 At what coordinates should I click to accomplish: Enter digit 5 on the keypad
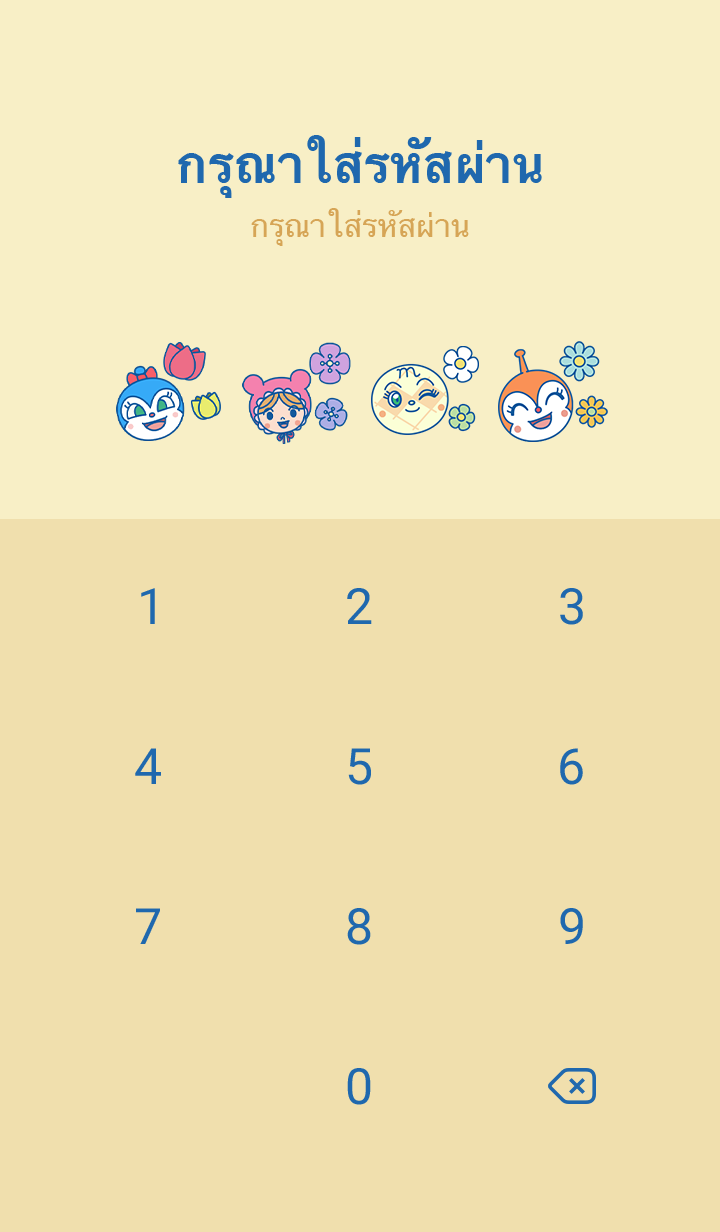coord(359,767)
